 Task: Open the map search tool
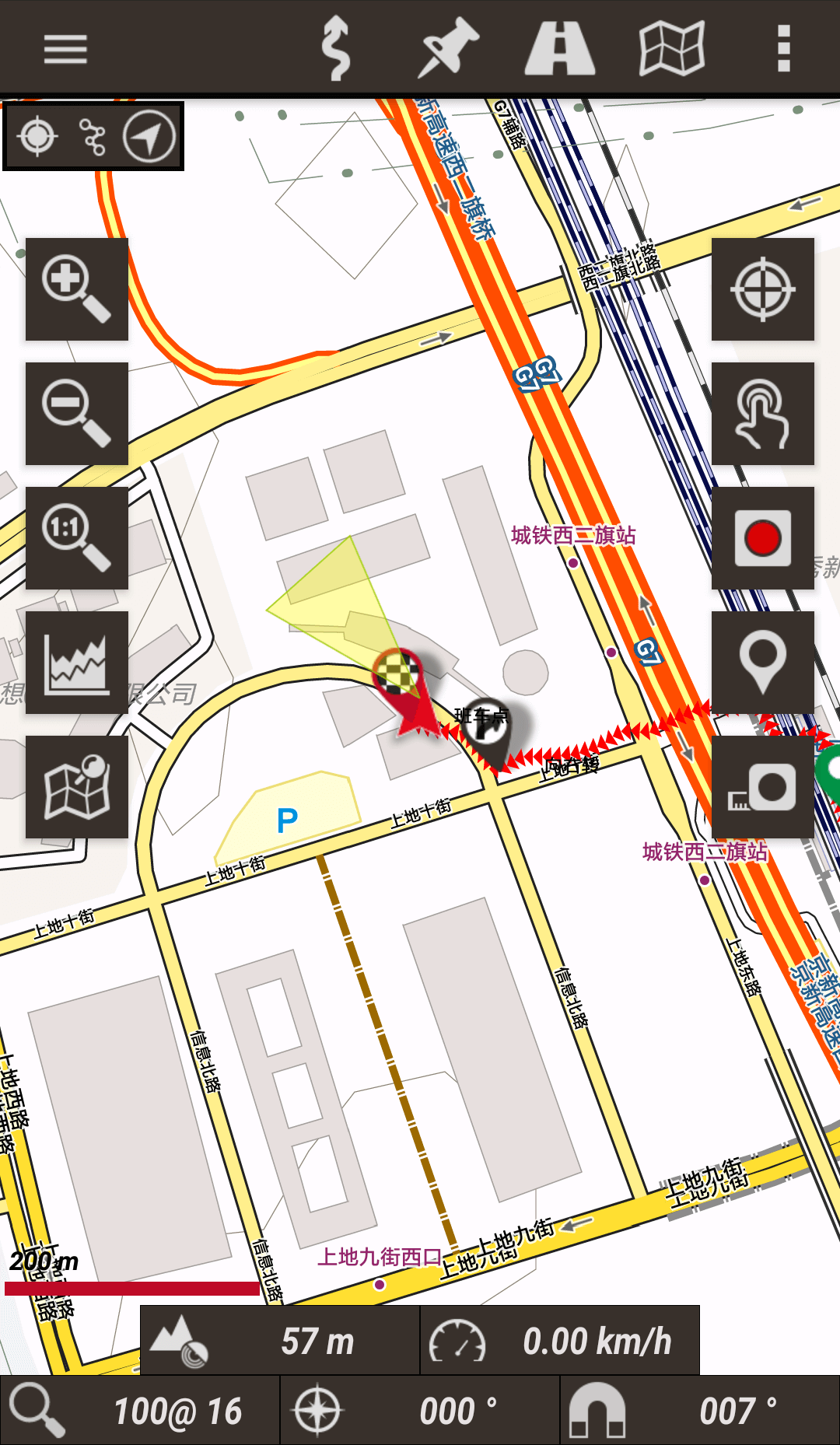click(76, 786)
